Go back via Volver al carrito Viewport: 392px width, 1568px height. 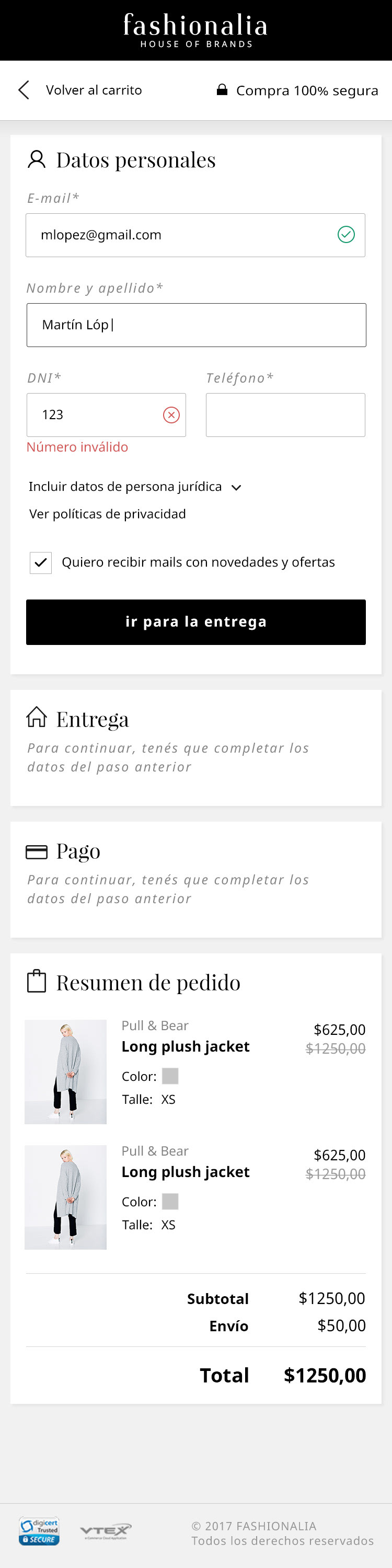coord(80,90)
